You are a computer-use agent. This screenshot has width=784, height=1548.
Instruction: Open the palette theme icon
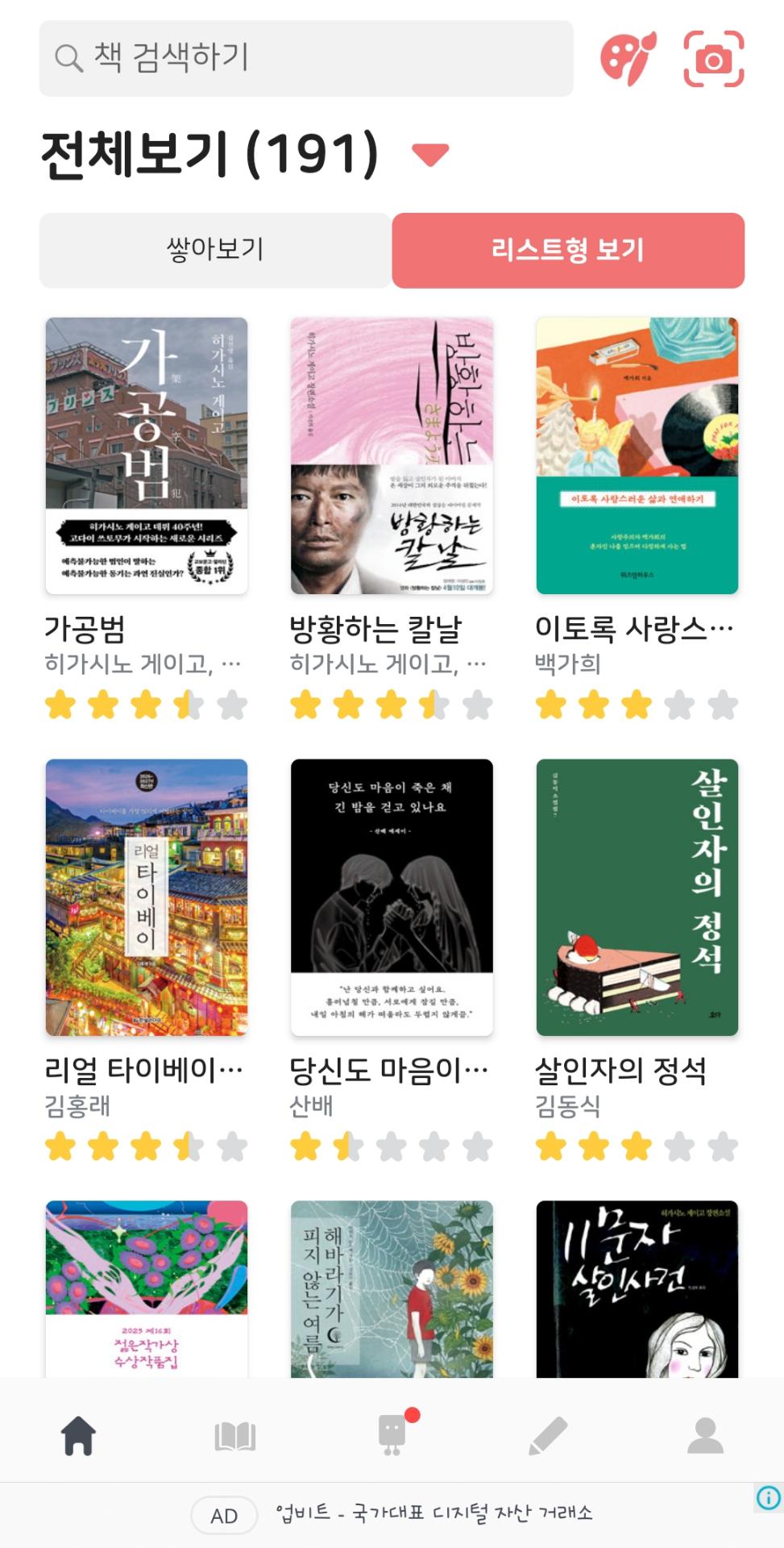[628, 58]
